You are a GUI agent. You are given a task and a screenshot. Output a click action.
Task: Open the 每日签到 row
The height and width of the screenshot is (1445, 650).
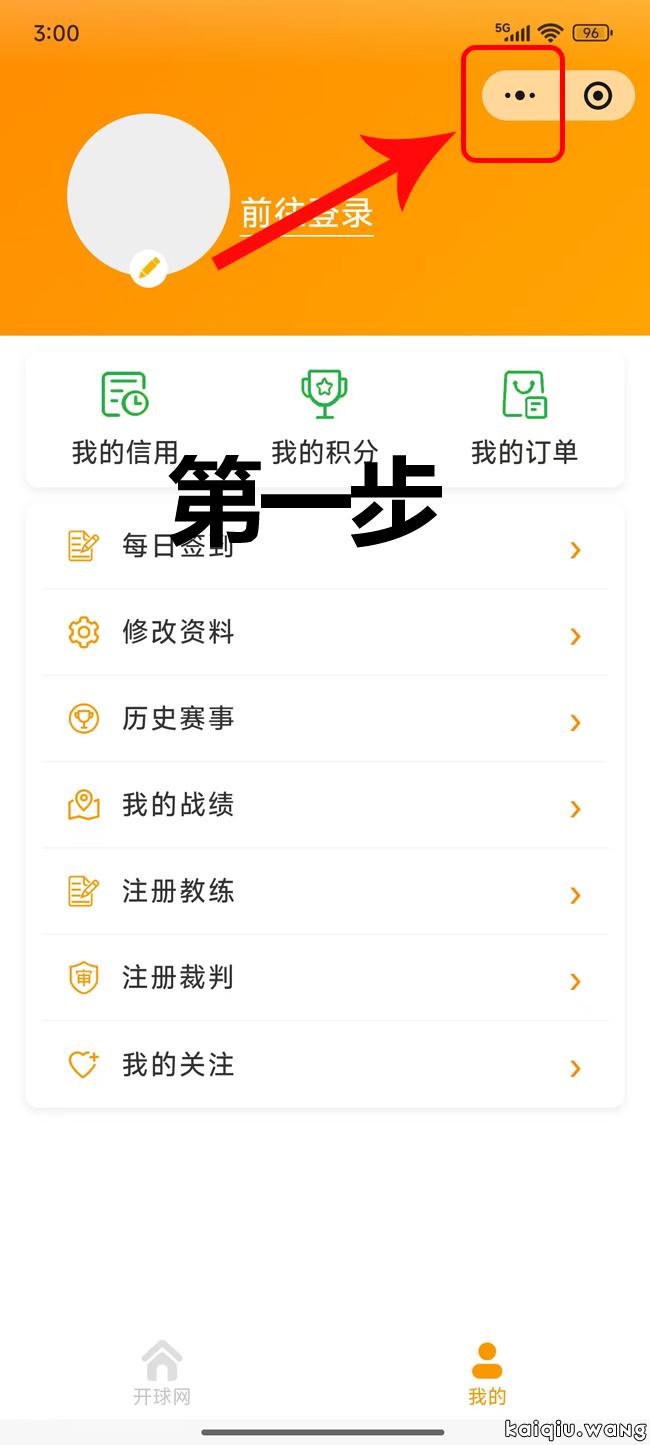coord(324,547)
